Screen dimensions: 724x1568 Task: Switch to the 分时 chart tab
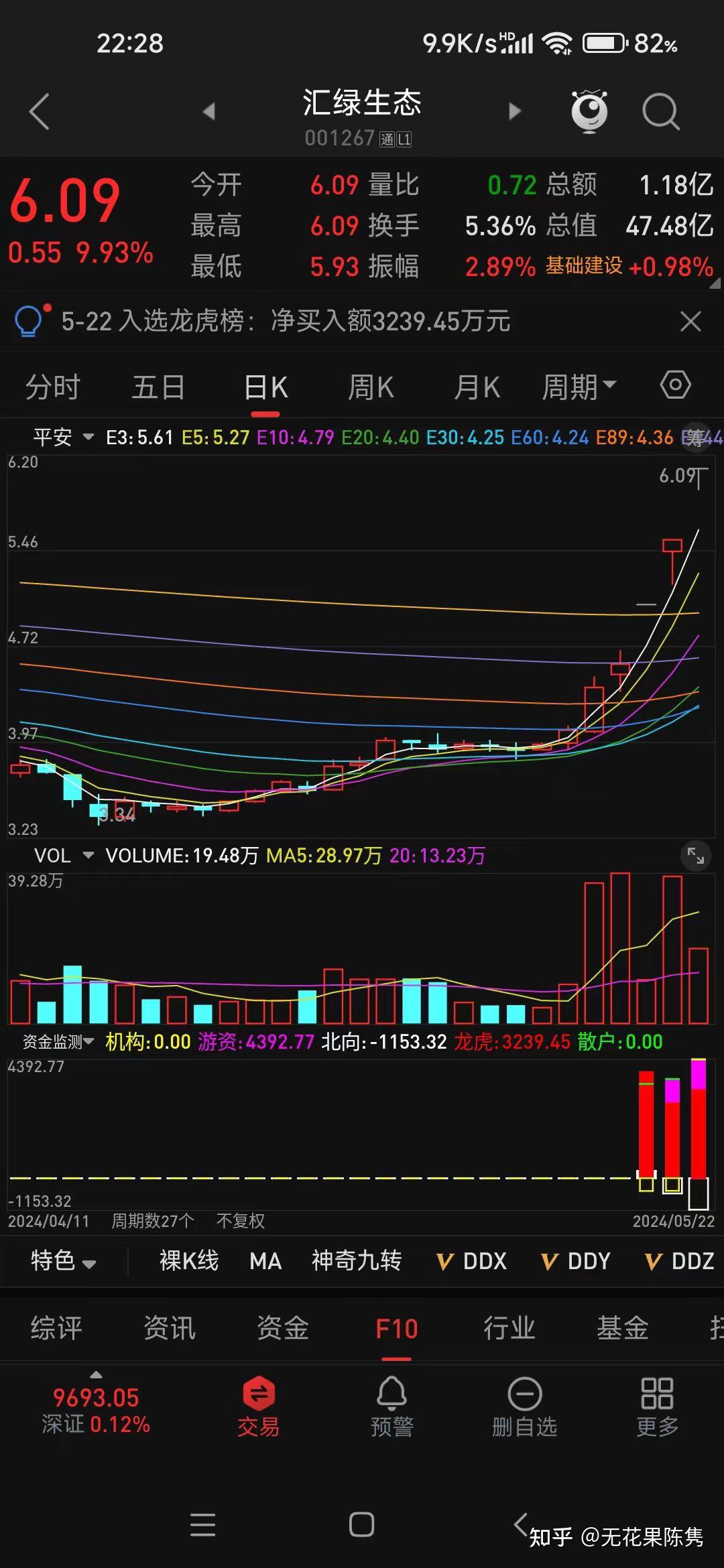tap(52, 387)
